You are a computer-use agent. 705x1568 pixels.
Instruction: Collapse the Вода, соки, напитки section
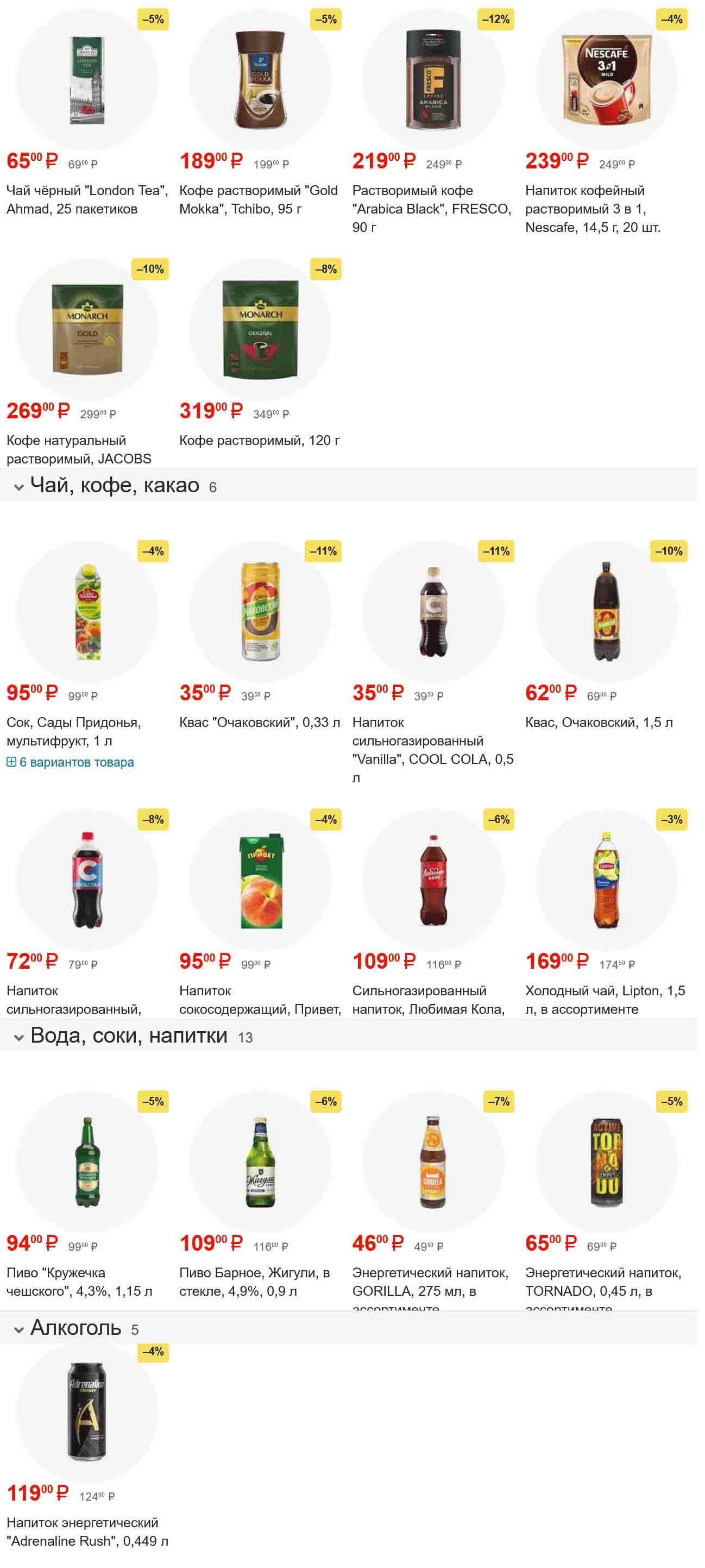click(x=19, y=1037)
